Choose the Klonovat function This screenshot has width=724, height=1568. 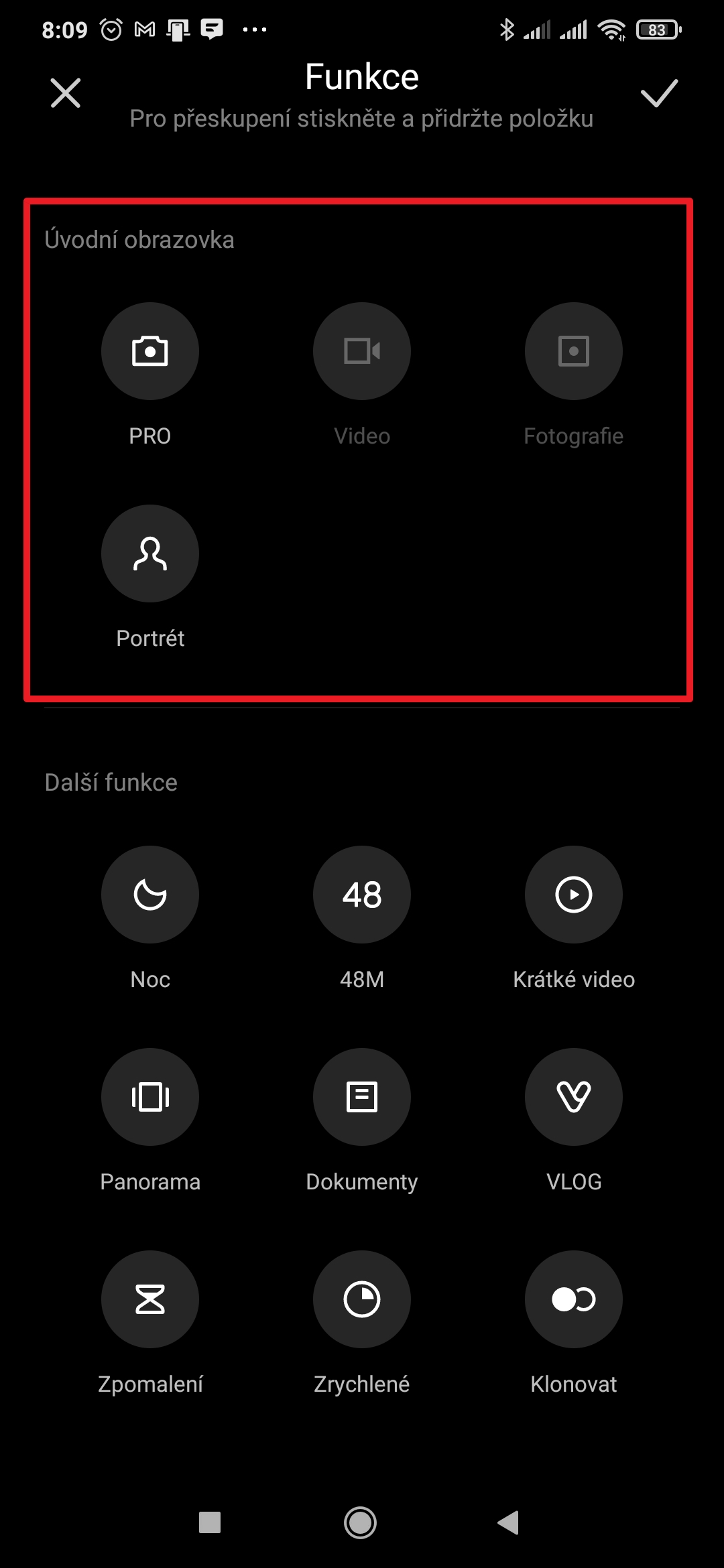(x=574, y=1299)
